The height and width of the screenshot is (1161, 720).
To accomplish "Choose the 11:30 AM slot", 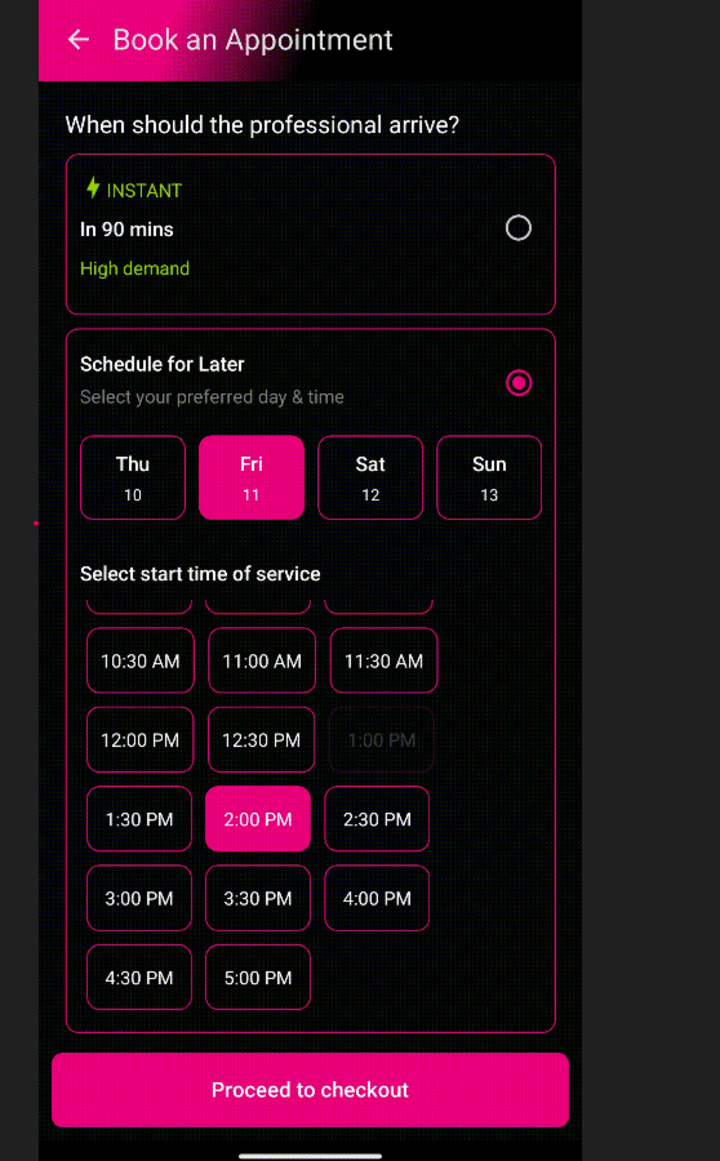I will click(x=384, y=661).
